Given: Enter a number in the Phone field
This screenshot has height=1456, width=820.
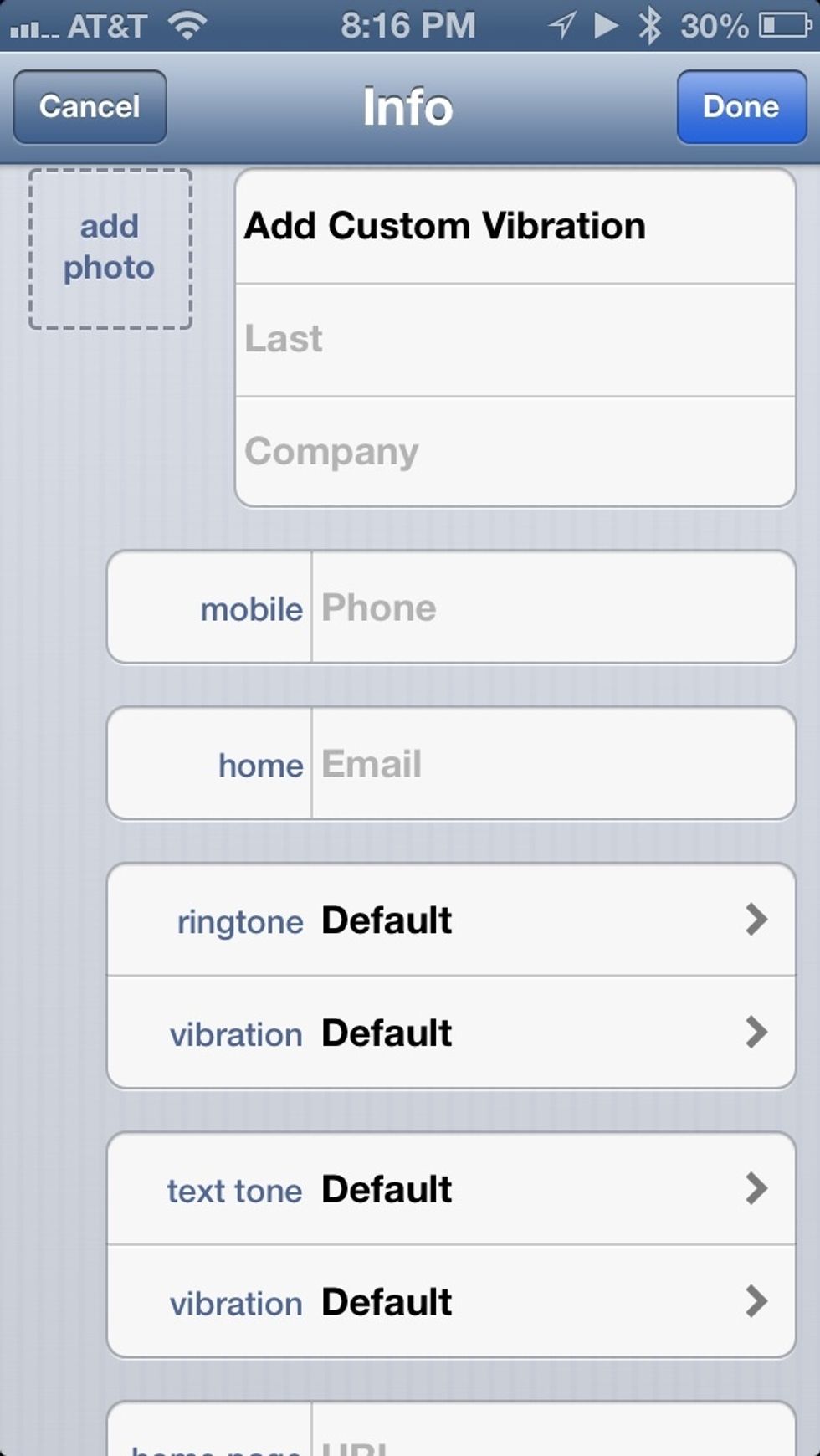Looking at the screenshot, I should click(x=553, y=608).
